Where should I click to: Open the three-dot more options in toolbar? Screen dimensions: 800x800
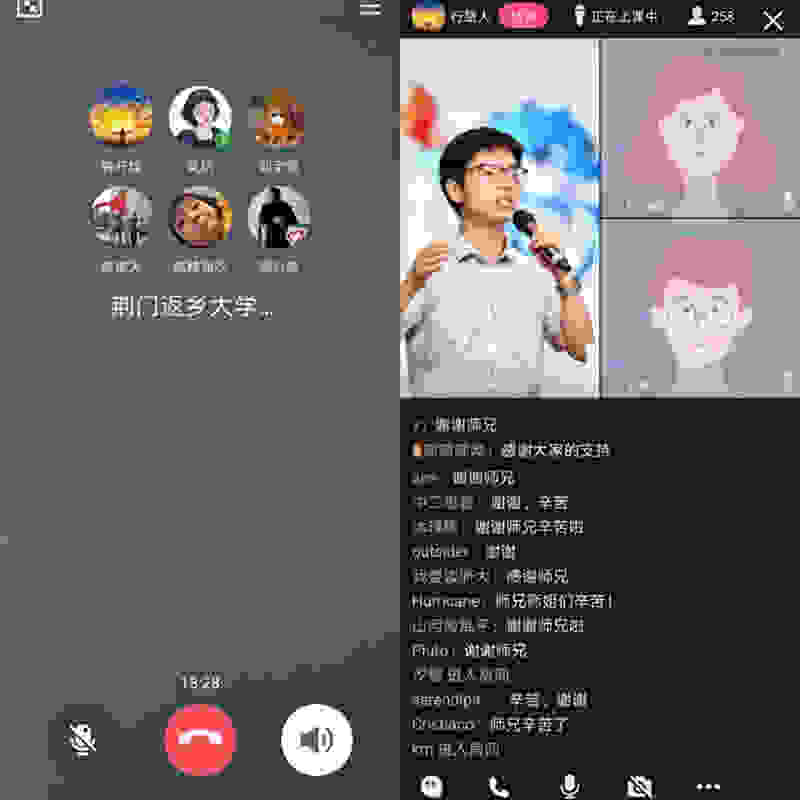point(708,787)
